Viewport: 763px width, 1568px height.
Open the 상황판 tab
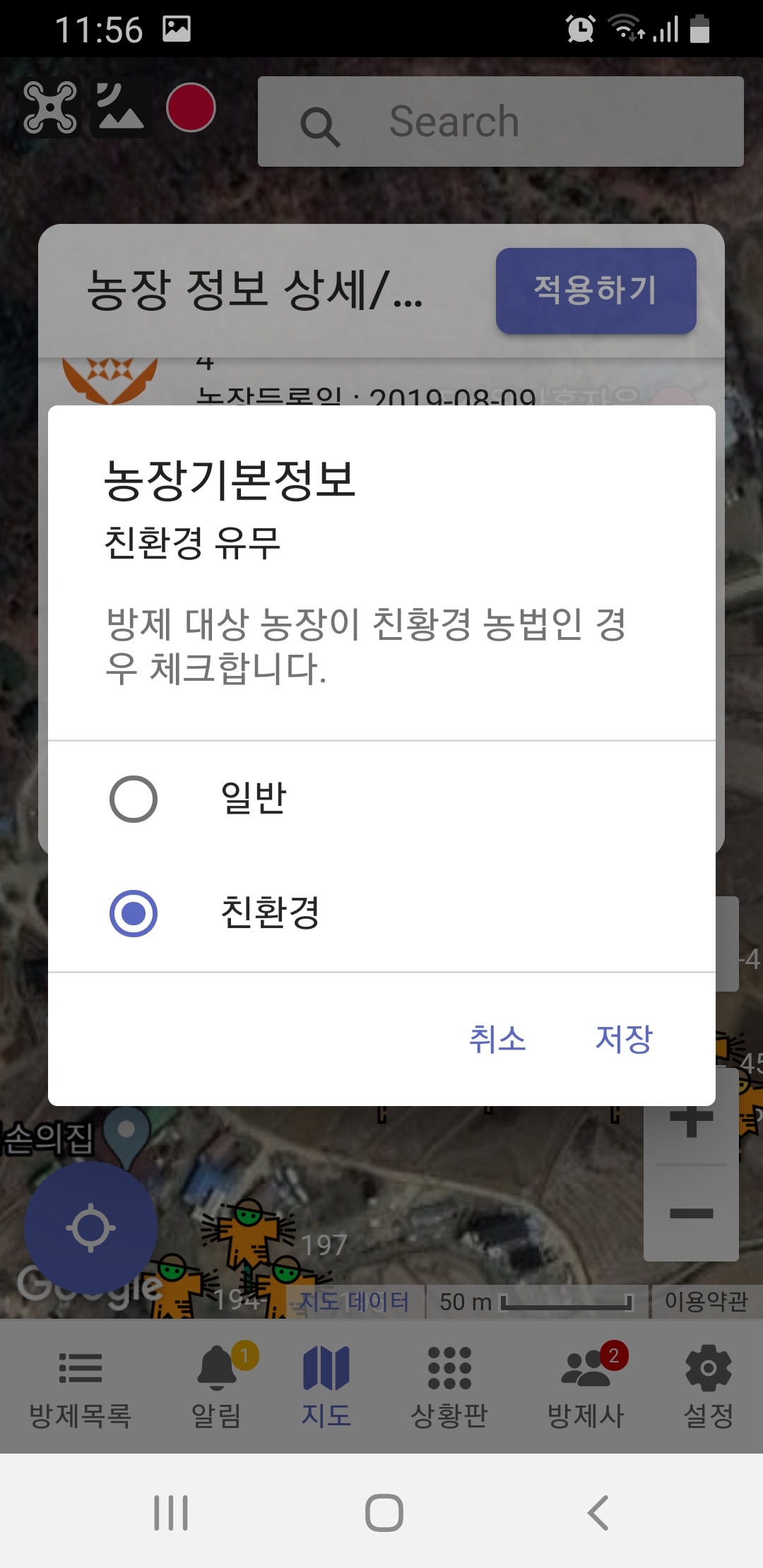click(x=449, y=1387)
